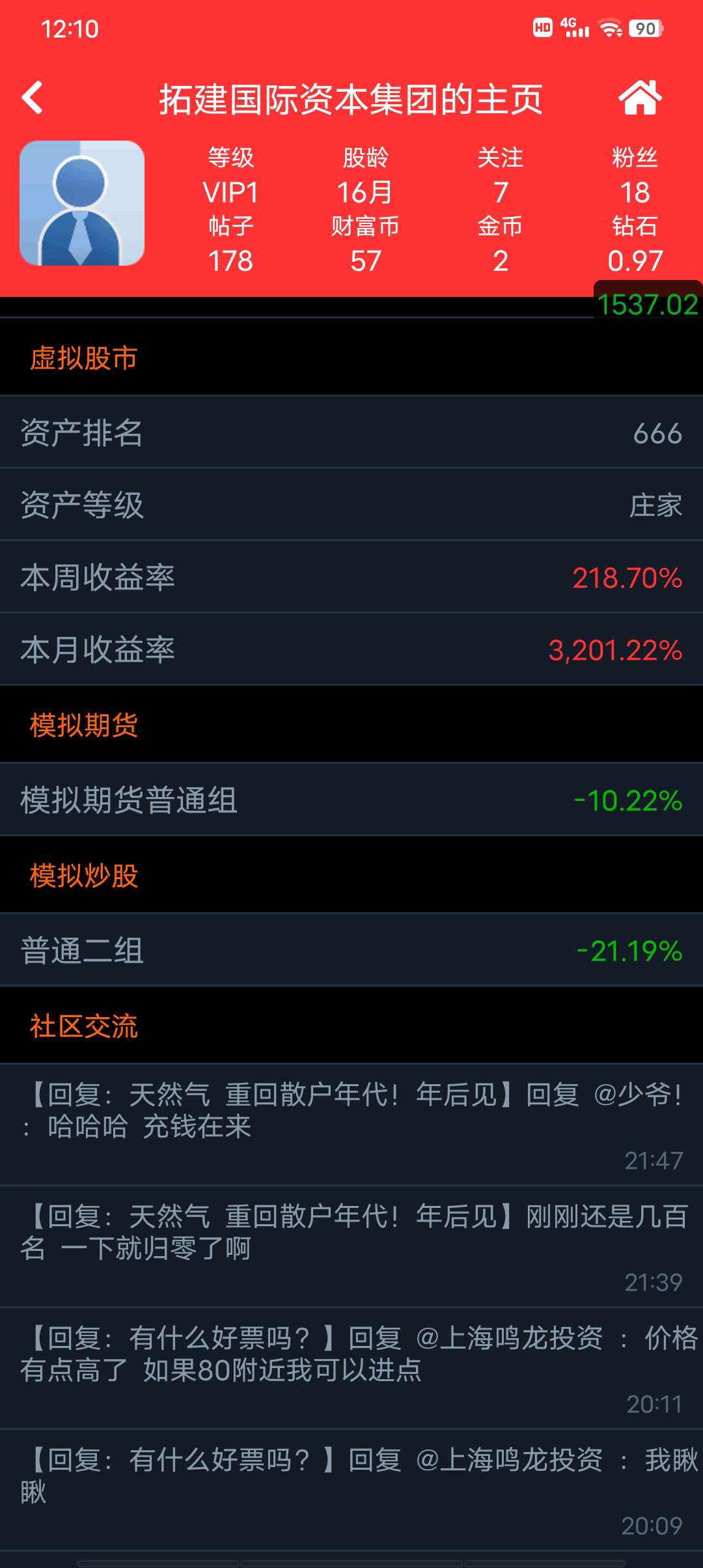Open the 模拟期货普通组 row

click(x=351, y=800)
